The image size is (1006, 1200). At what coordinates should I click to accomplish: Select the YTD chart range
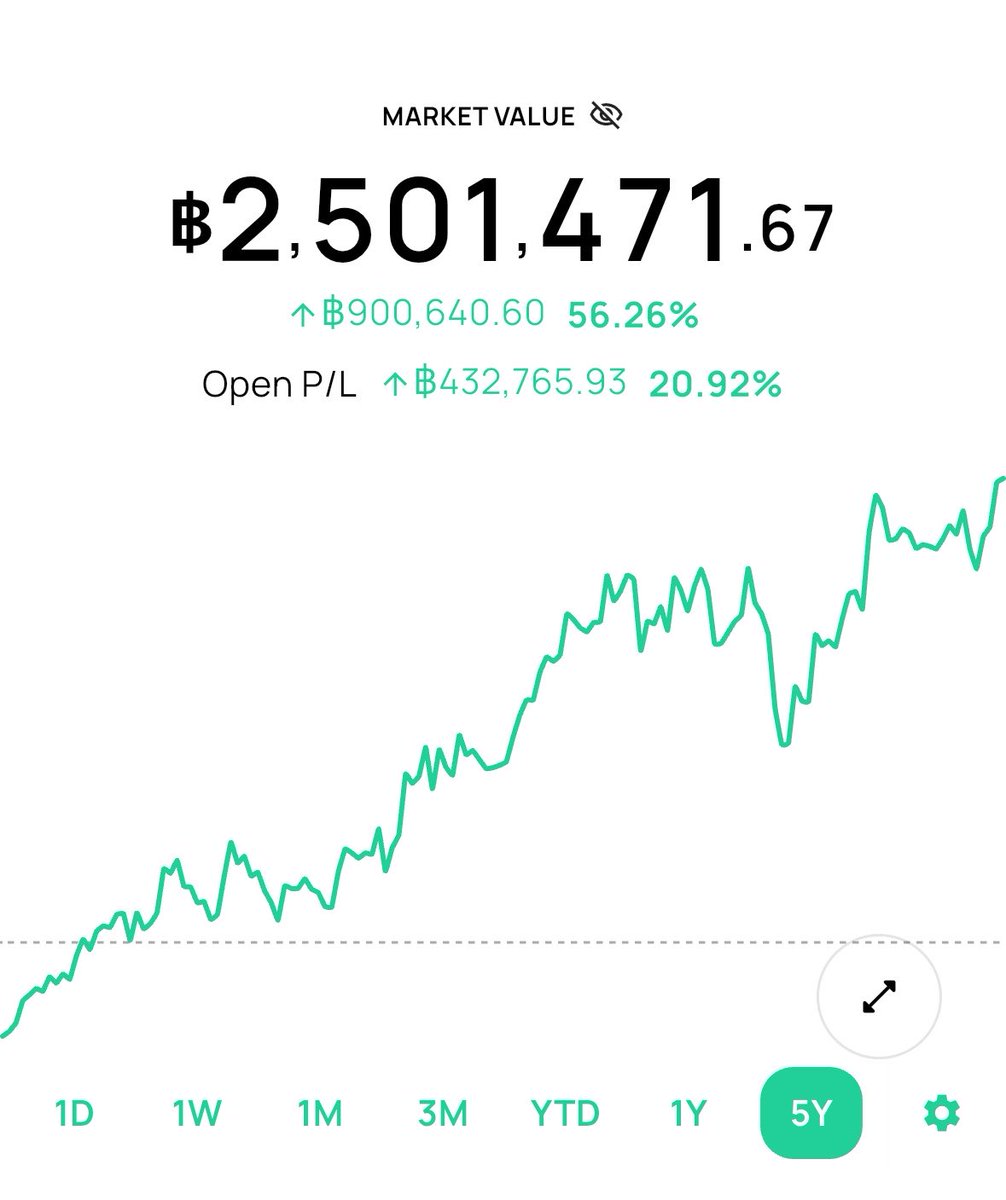click(565, 1112)
